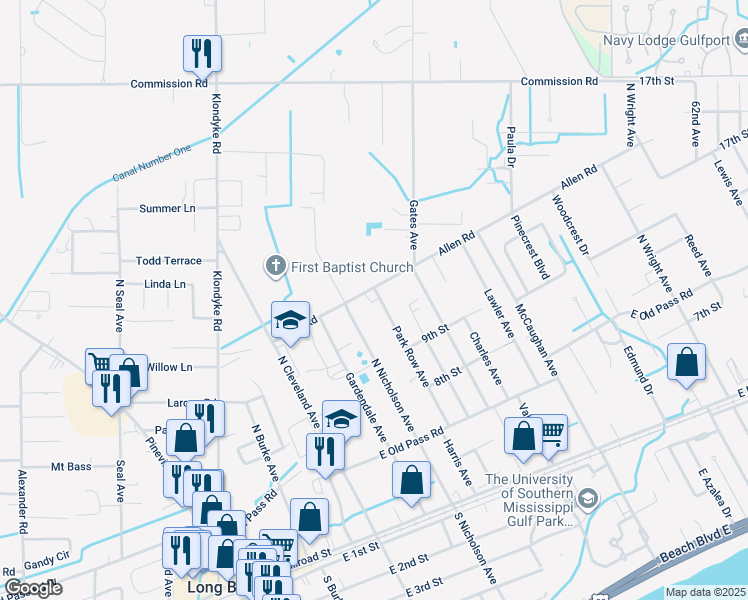
Task: Open the University of Southern Mississippi marker
Action: (588, 499)
